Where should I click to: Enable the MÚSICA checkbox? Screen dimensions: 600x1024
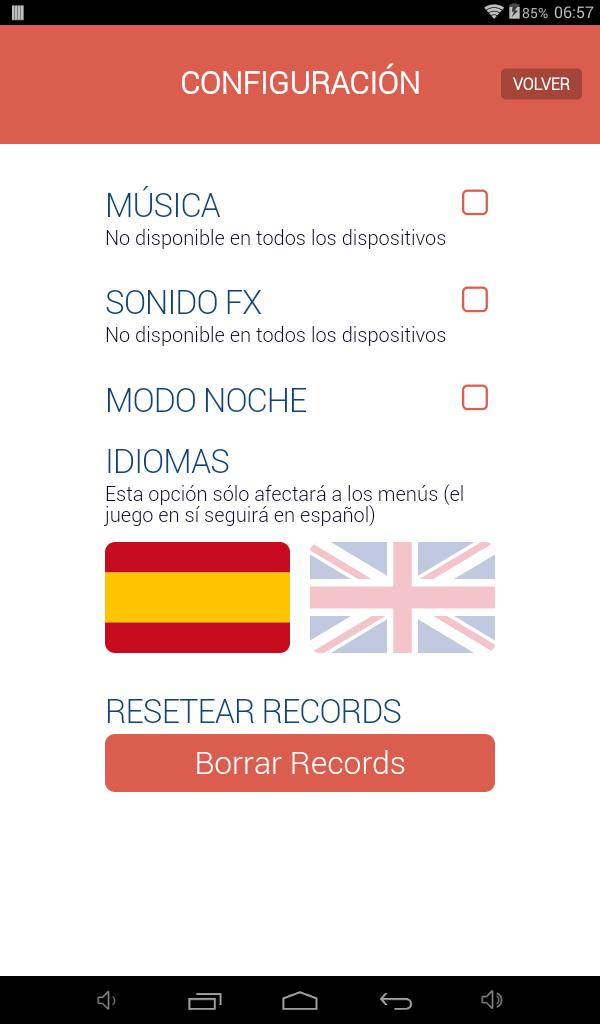coord(474,203)
